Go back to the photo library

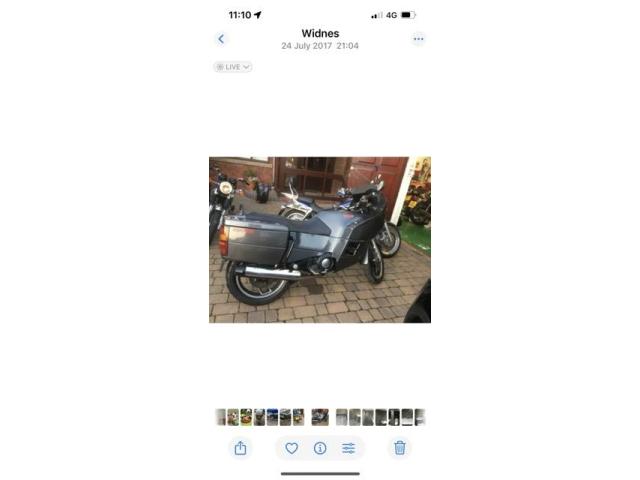coord(221,39)
